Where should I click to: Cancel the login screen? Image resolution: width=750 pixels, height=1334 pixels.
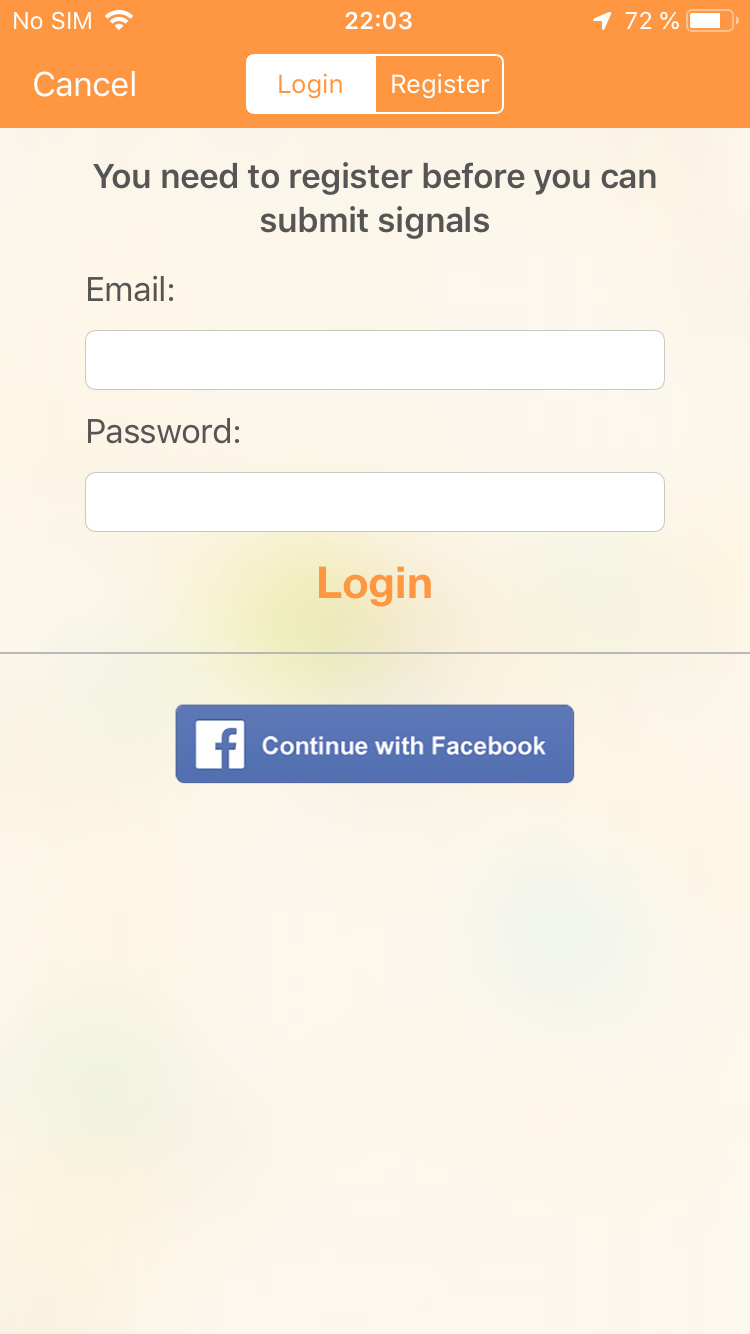pyautogui.click(x=85, y=85)
